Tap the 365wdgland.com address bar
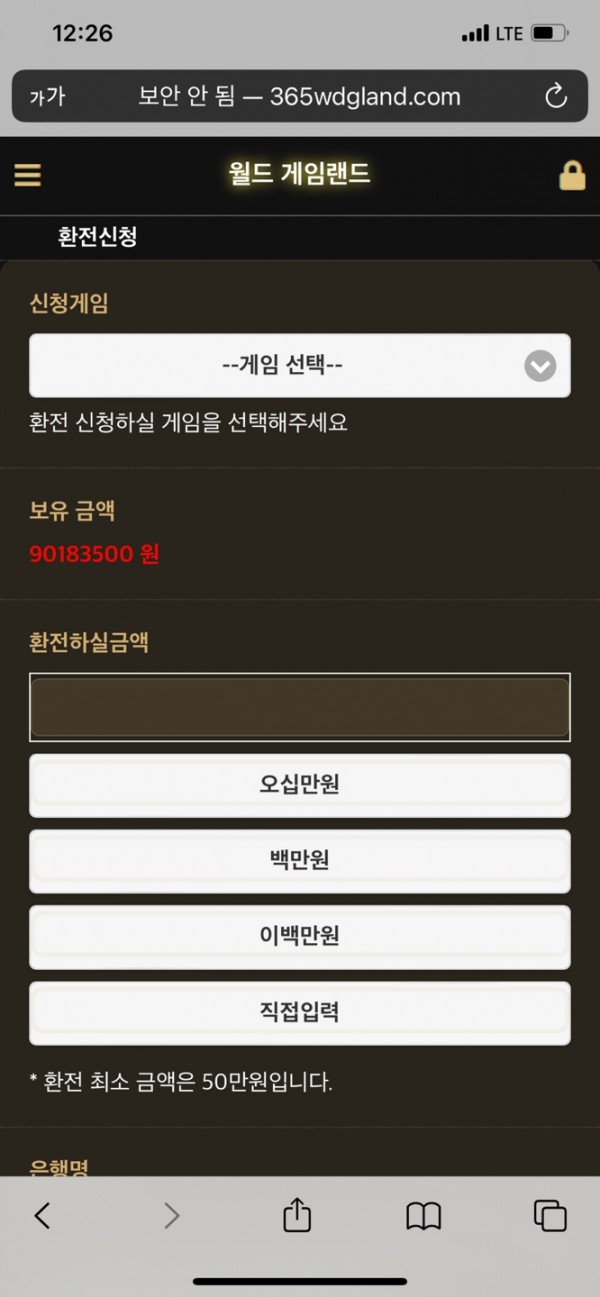The height and width of the screenshot is (1297, 600). 300,97
